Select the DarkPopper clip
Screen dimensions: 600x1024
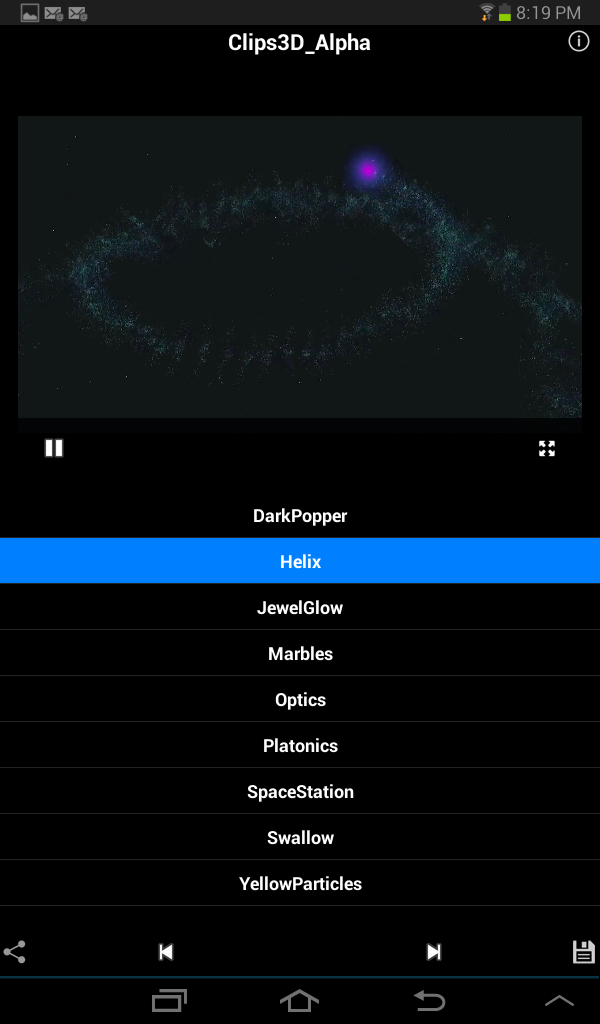click(x=300, y=516)
